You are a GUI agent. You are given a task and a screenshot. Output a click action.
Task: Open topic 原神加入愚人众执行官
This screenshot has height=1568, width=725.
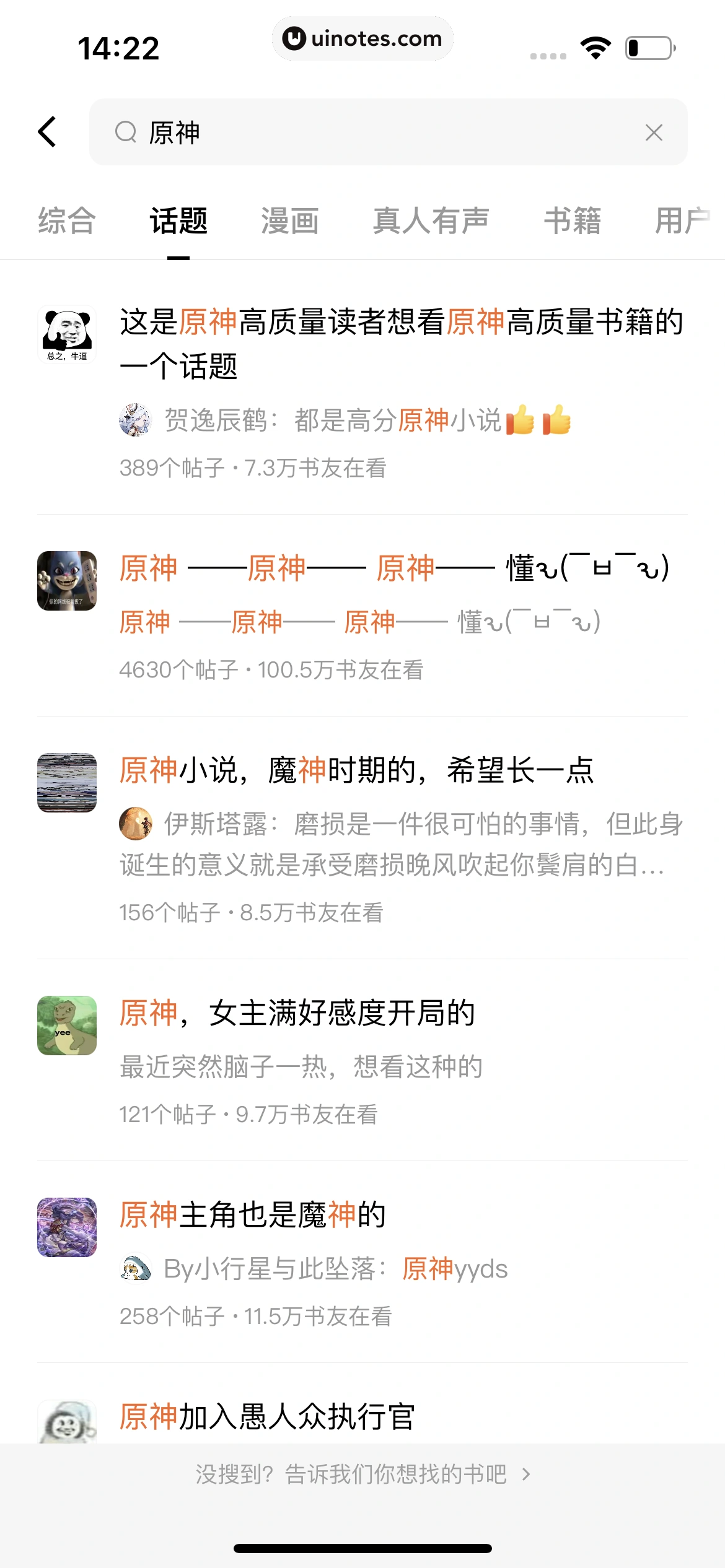coord(266,1417)
